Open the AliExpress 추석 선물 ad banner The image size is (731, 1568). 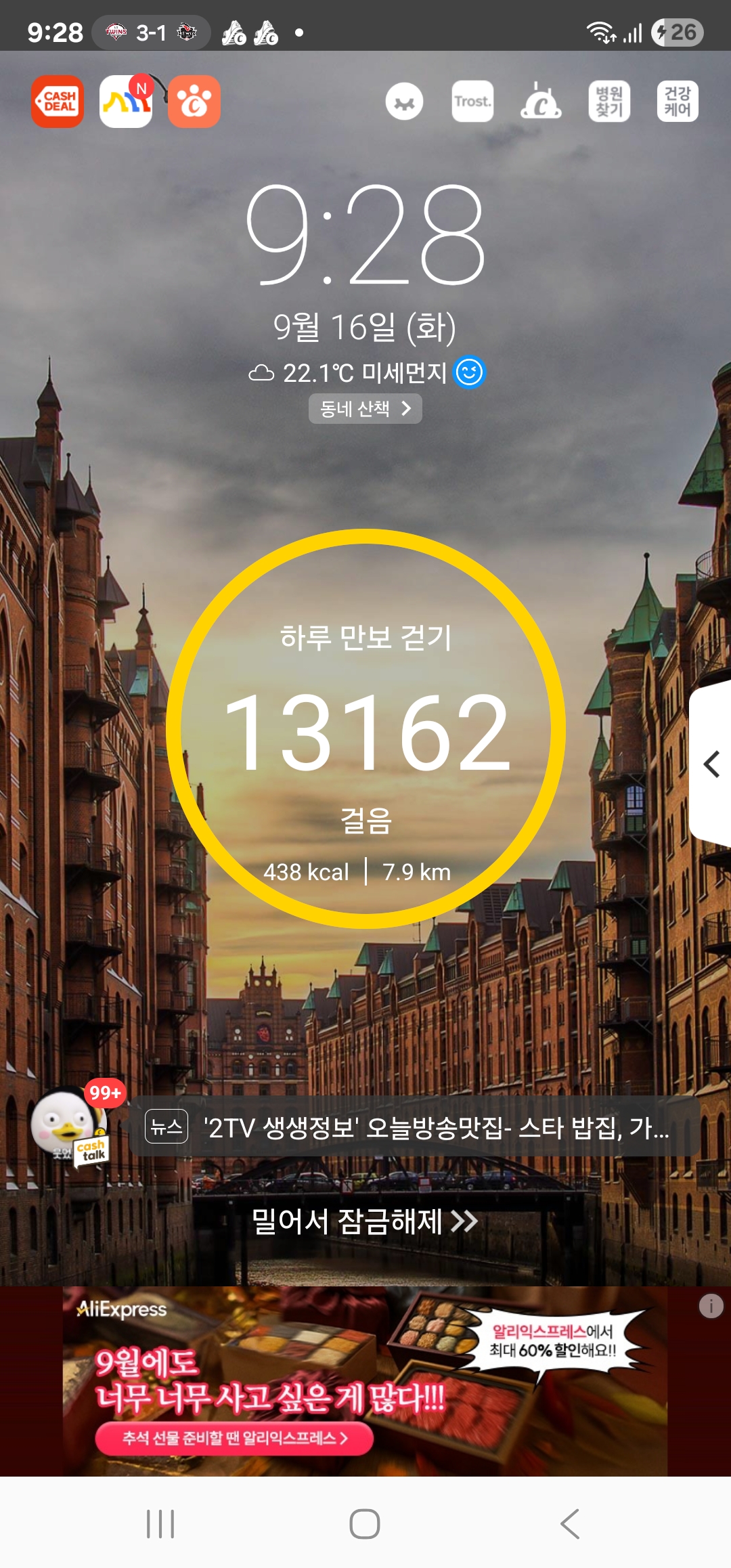[365, 1381]
